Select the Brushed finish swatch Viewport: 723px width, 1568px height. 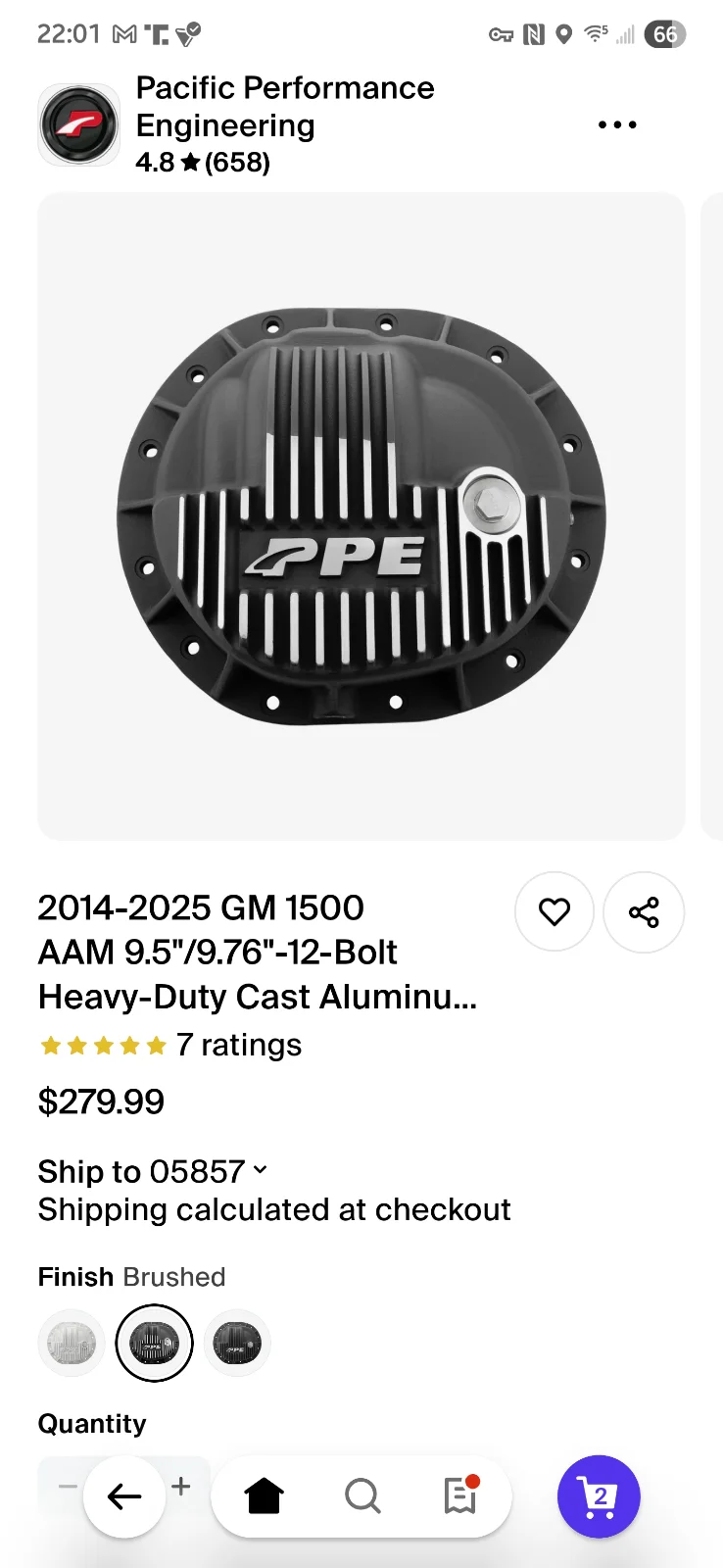click(154, 1343)
